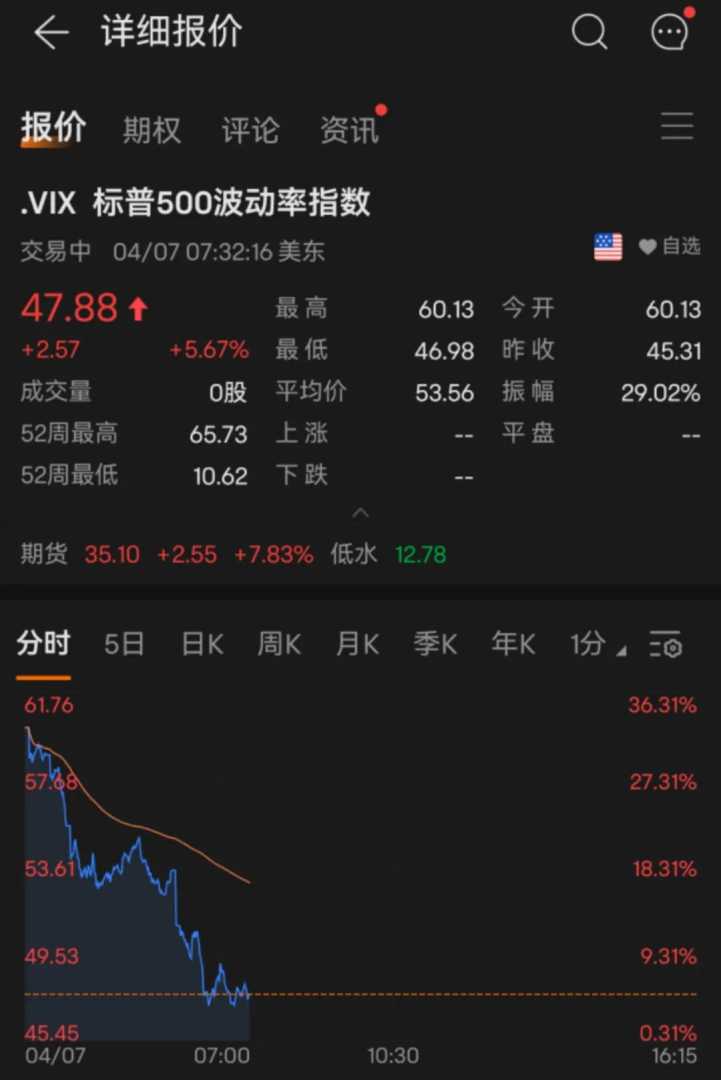Expand the 1分 minute interval dropdown
Screen dimensions: 721x1080
(597, 645)
